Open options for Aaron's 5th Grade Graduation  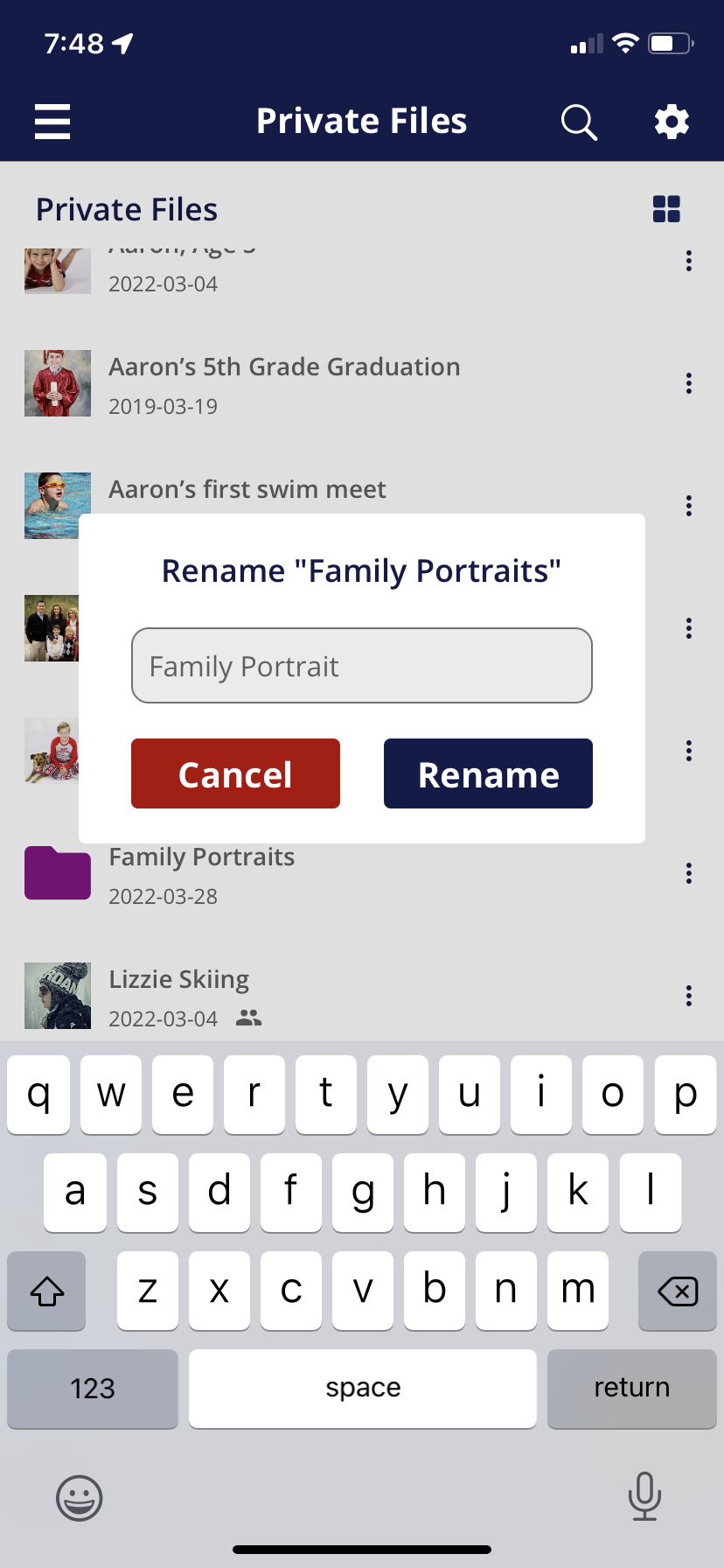pos(689,383)
